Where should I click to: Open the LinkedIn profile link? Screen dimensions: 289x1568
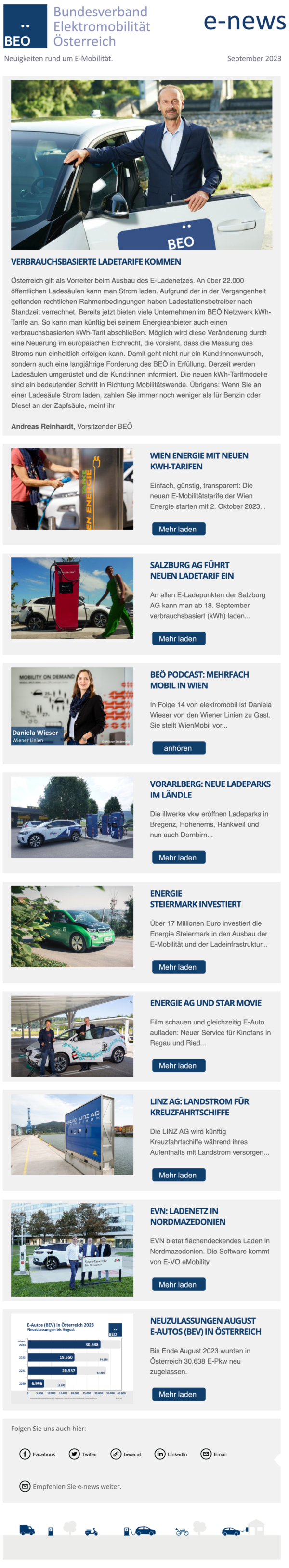[x=171, y=1454]
